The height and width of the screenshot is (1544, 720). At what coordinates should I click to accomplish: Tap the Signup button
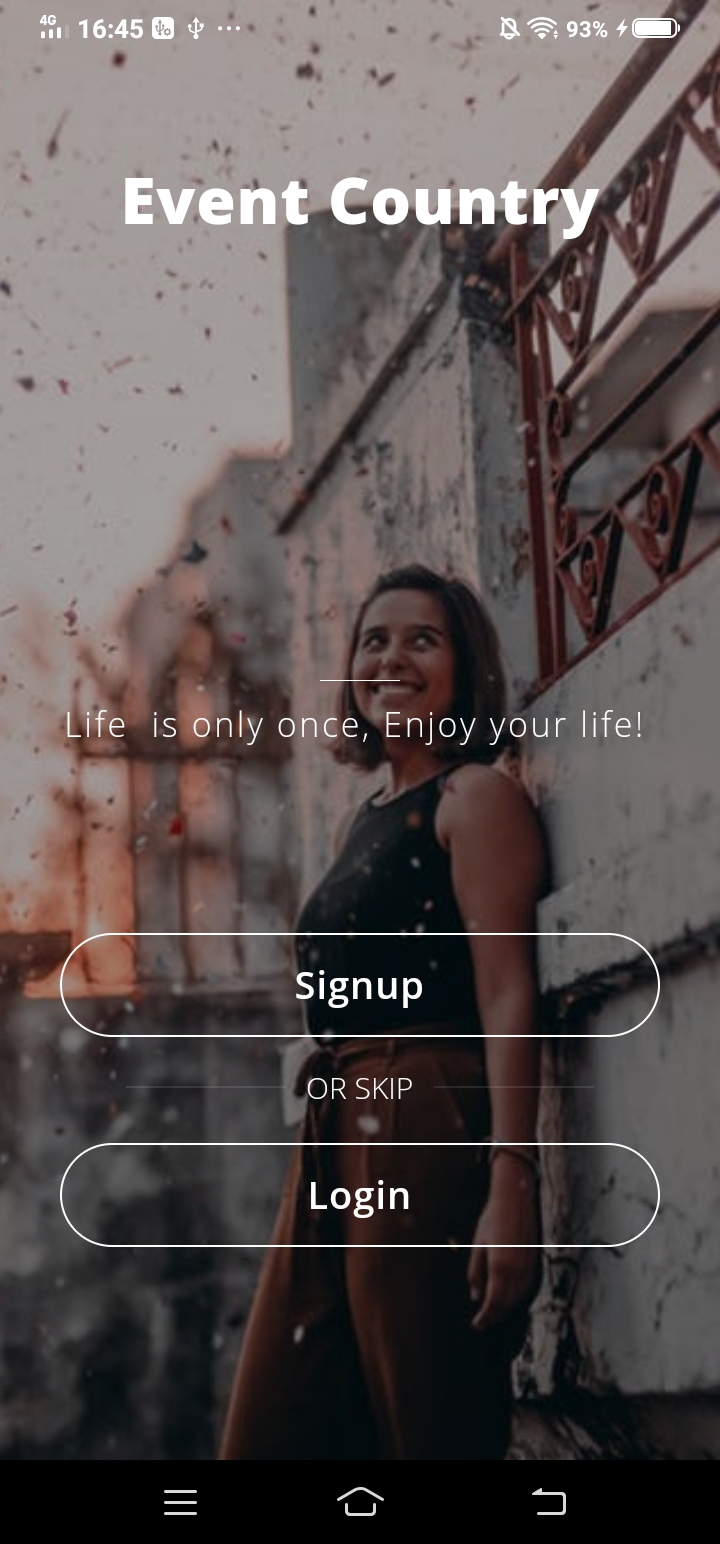click(360, 985)
